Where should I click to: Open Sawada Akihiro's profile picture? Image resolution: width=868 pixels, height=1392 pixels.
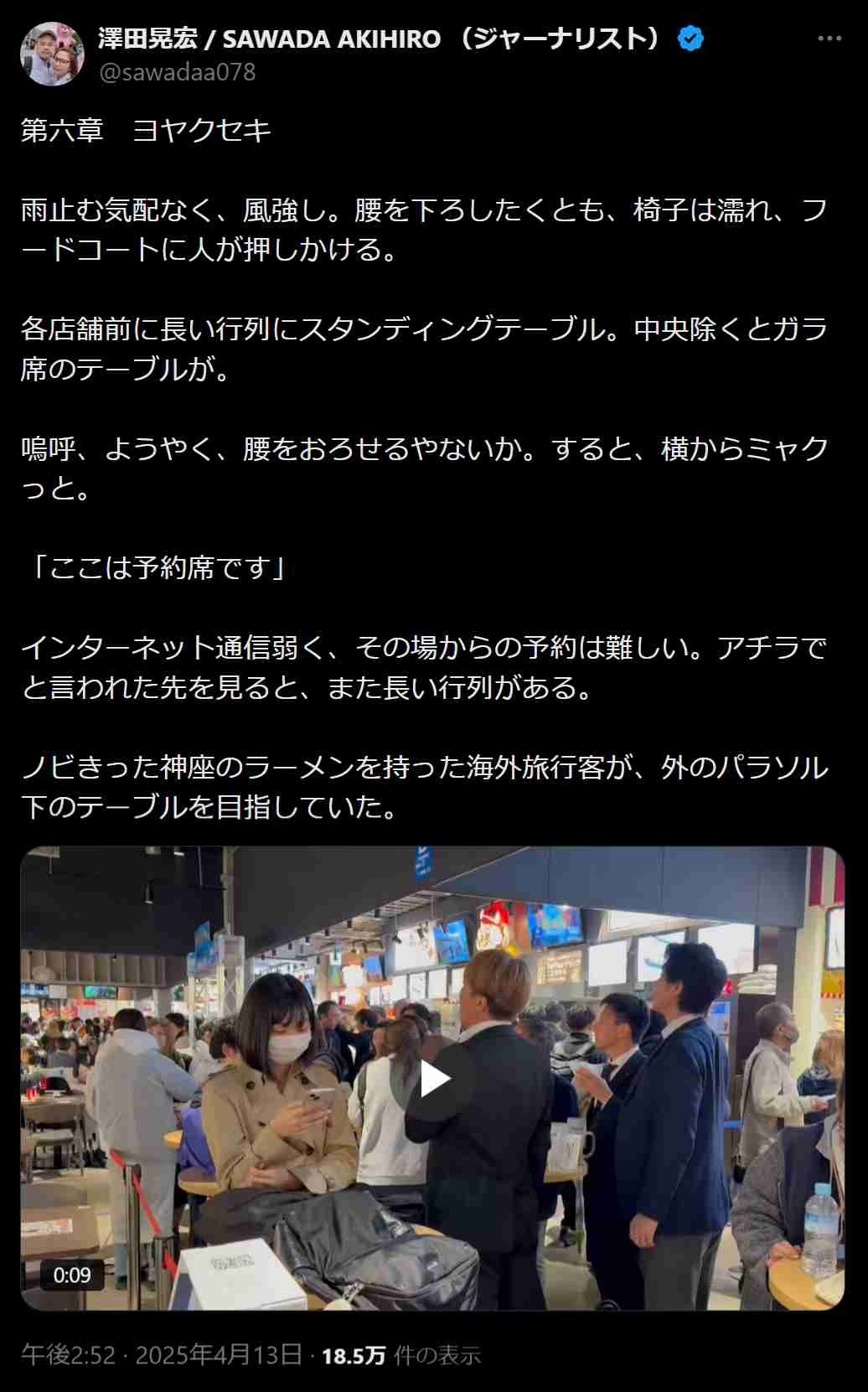(x=52, y=54)
